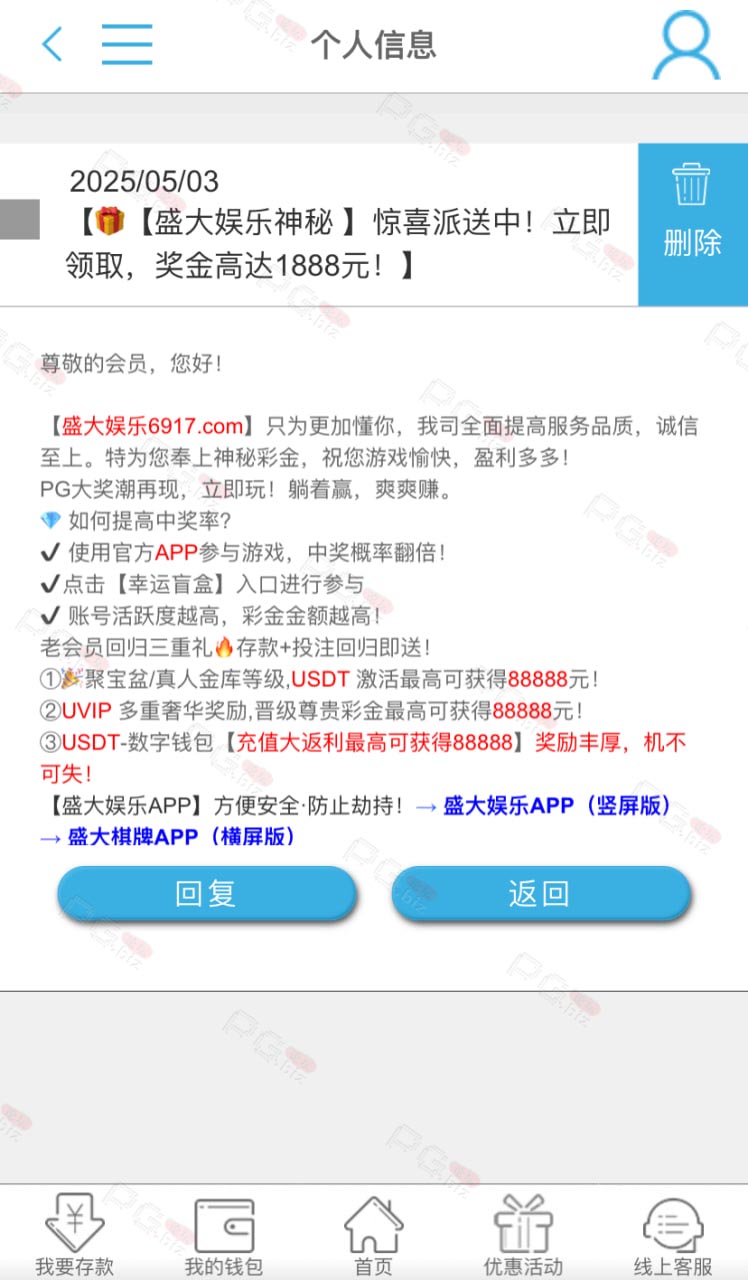
Task: Tap the 回复 button
Action: click(x=207, y=893)
